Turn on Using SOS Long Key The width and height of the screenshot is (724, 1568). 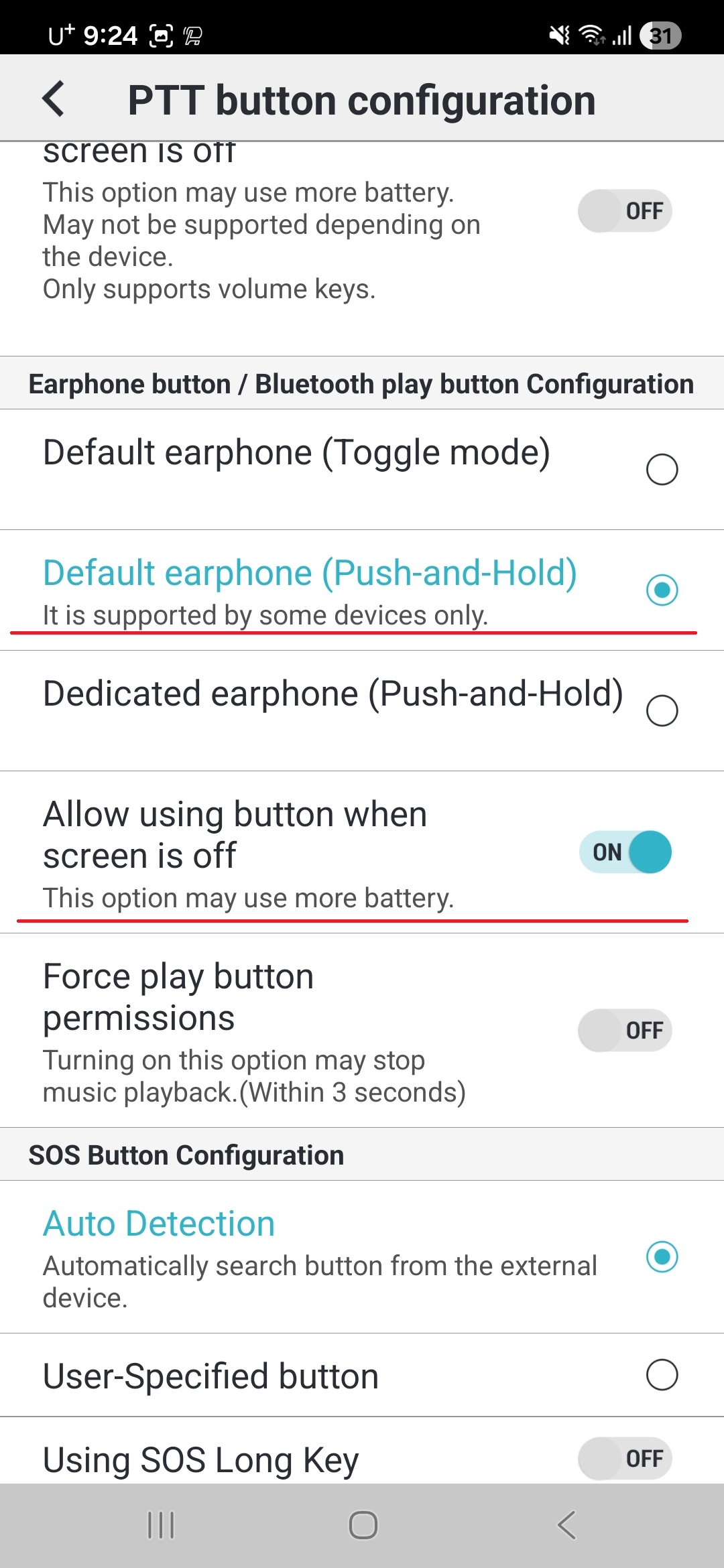[625, 1458]
